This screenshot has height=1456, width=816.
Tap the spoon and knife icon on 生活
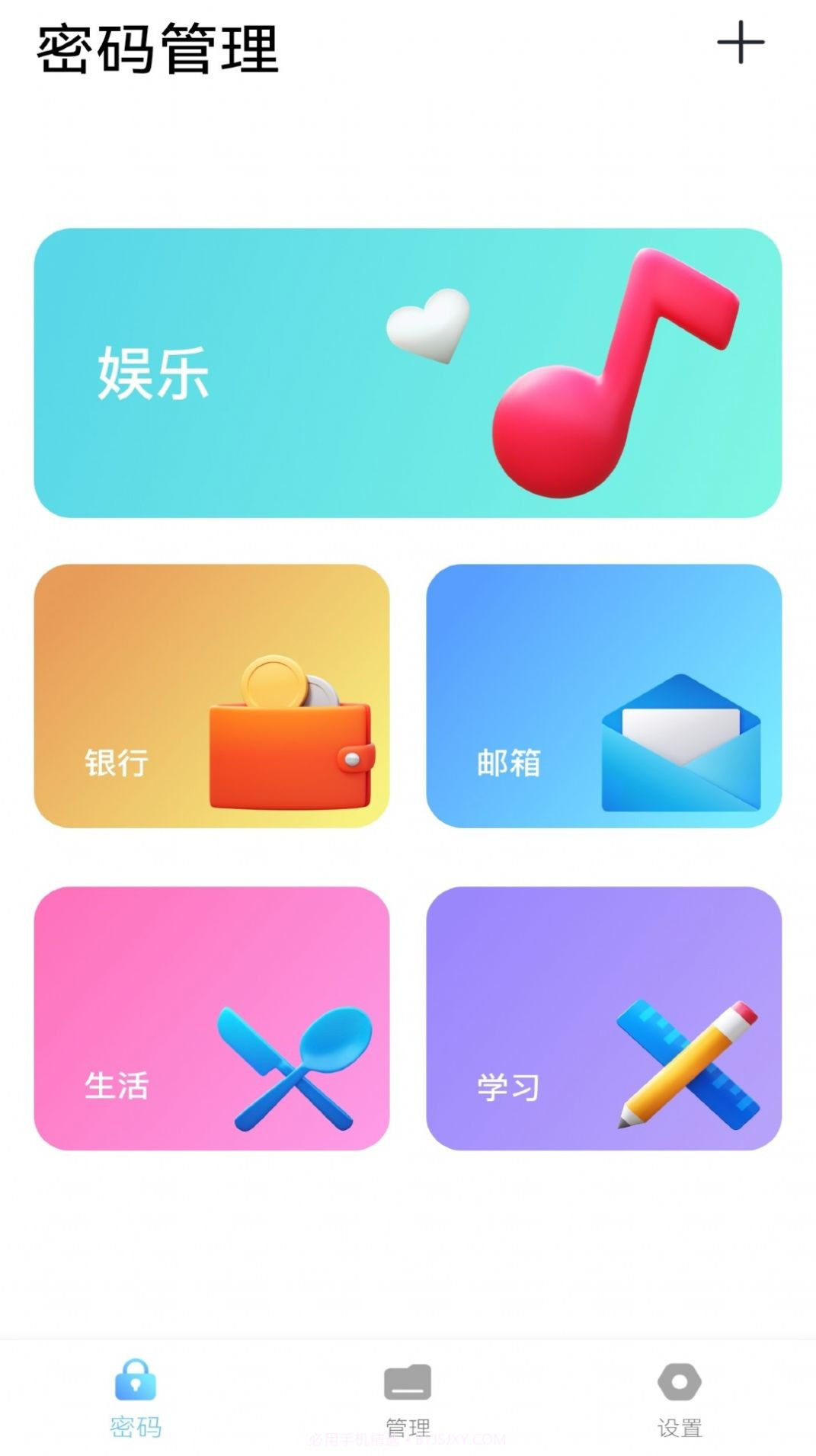[293, 1067]
